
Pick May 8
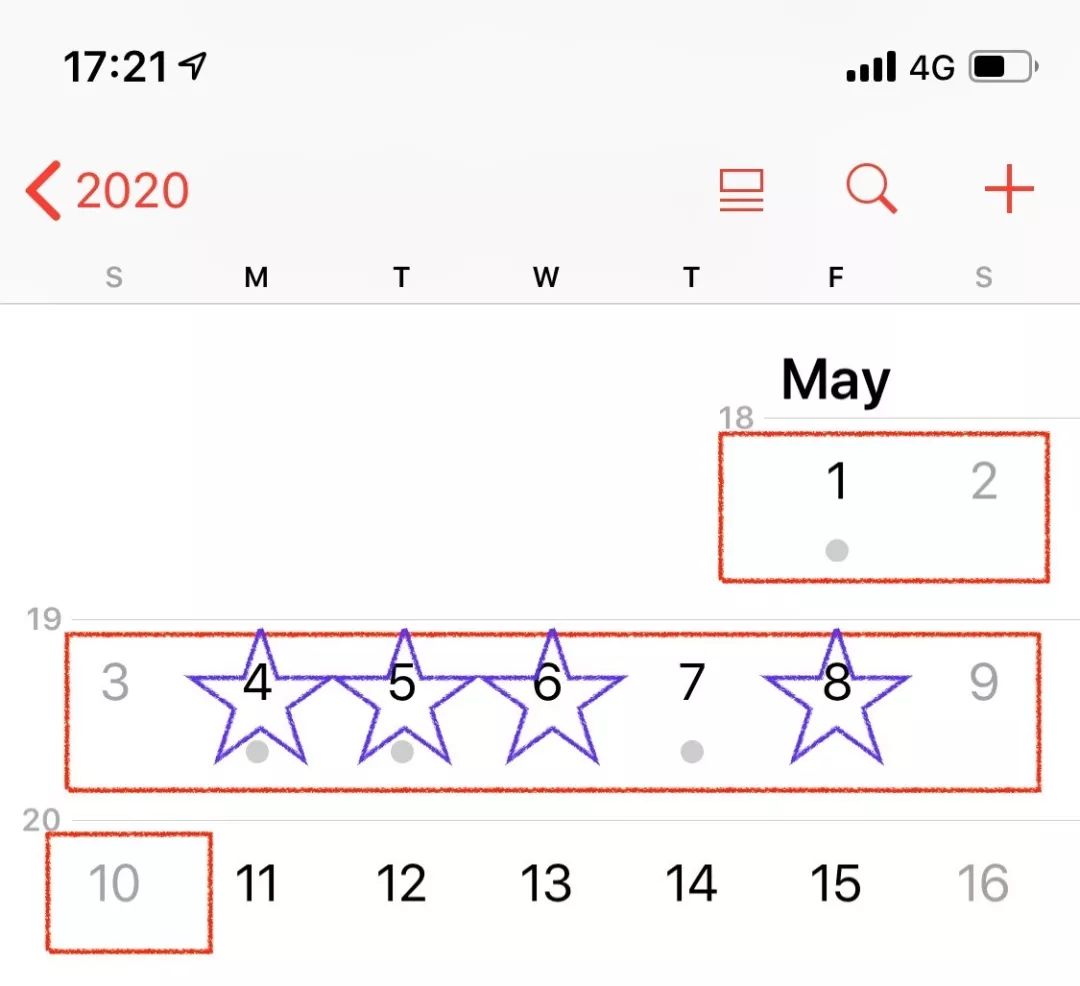pos(837,683)
